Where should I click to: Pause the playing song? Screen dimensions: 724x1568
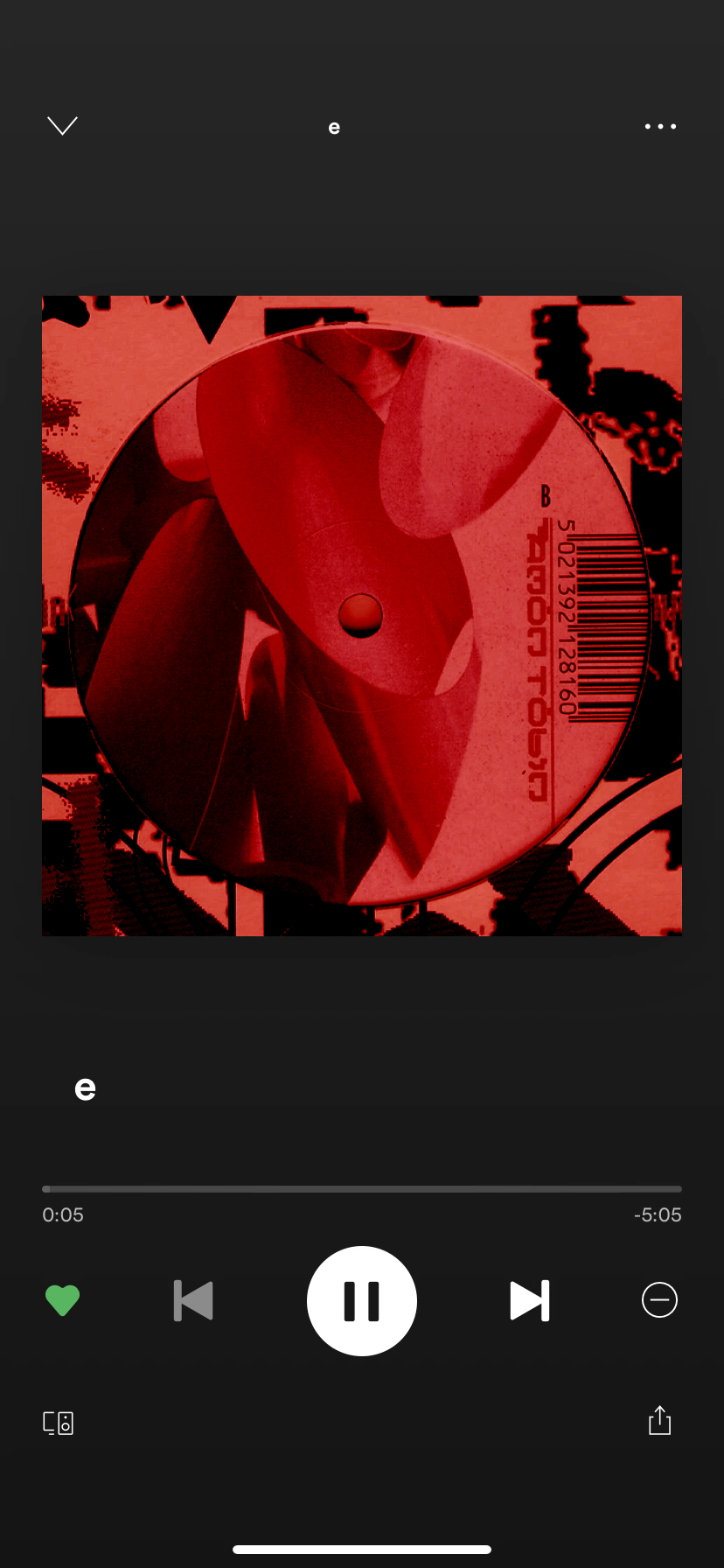362,1300
